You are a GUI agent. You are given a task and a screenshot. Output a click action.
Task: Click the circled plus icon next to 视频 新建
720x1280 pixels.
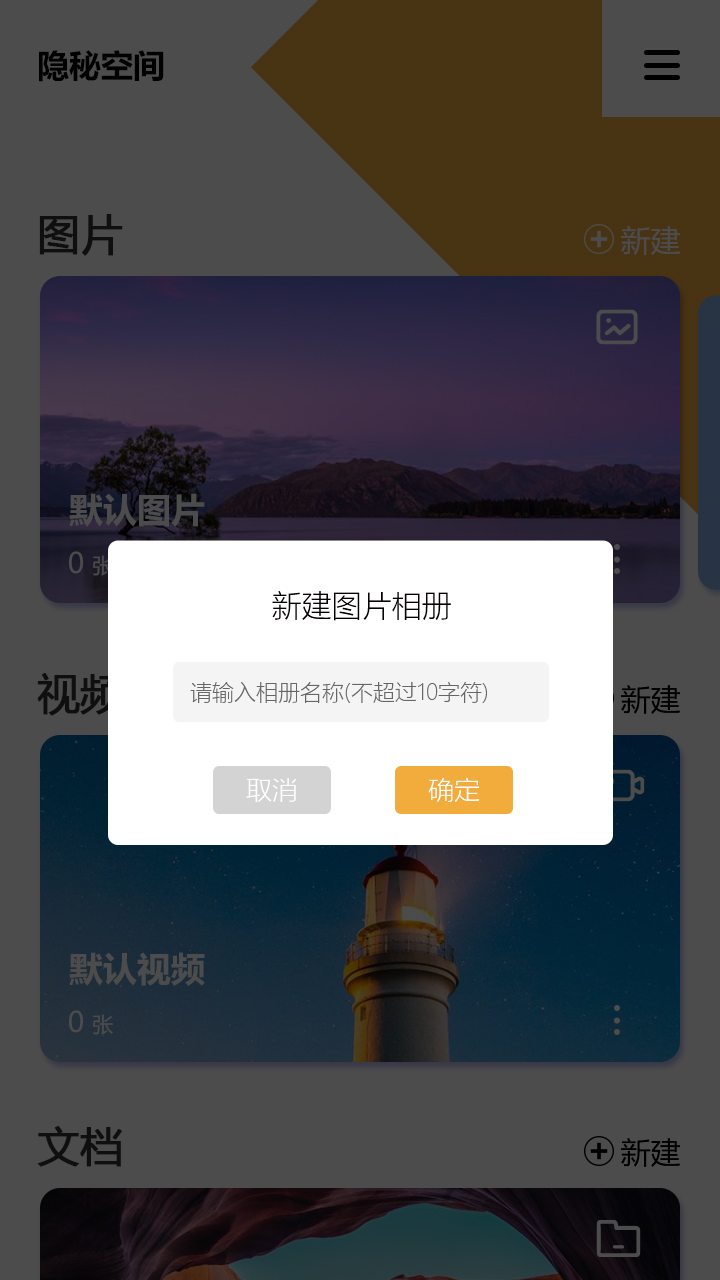598,701
